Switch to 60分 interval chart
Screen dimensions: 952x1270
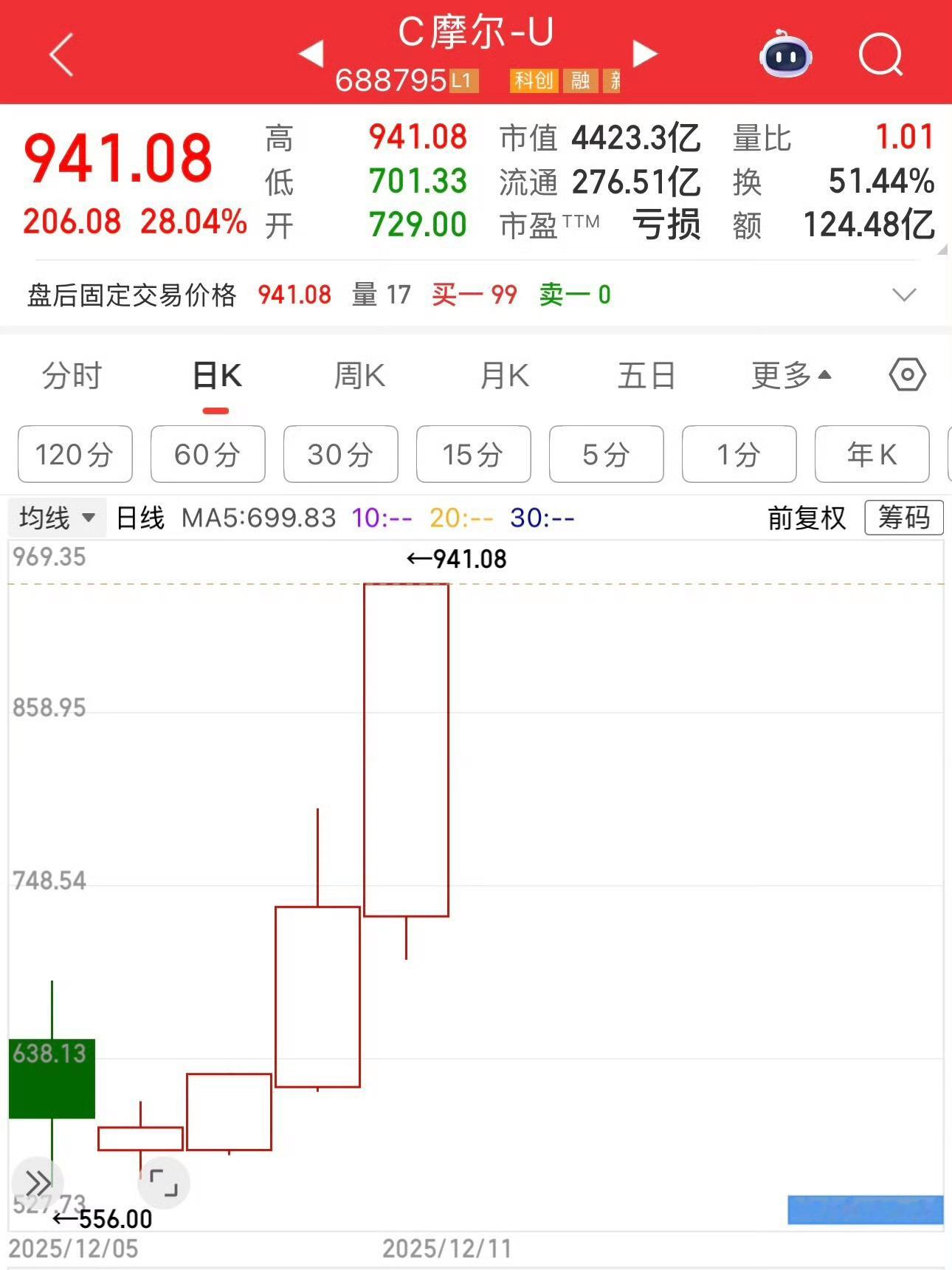click(x=207, y=455)
